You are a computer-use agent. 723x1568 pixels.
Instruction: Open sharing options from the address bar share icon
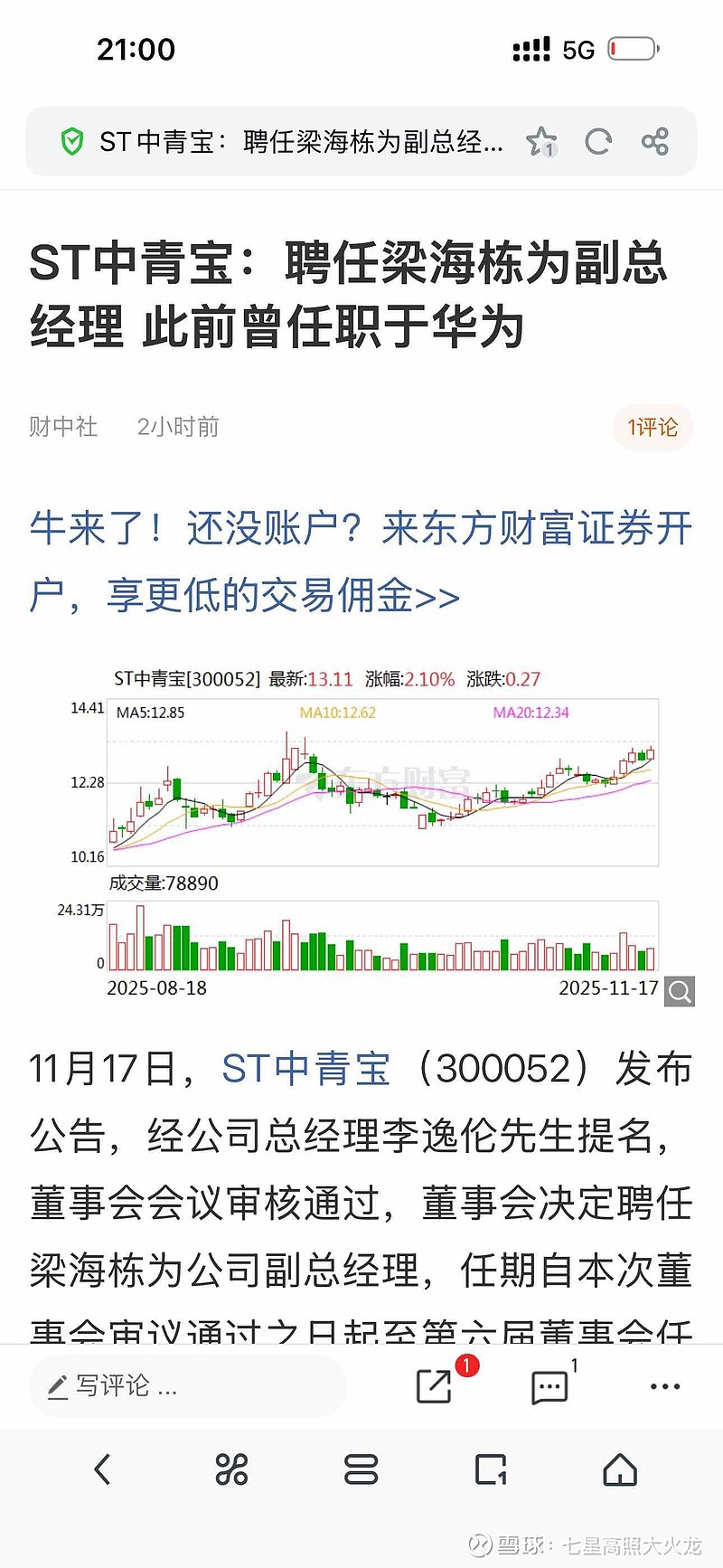[654, 143]
